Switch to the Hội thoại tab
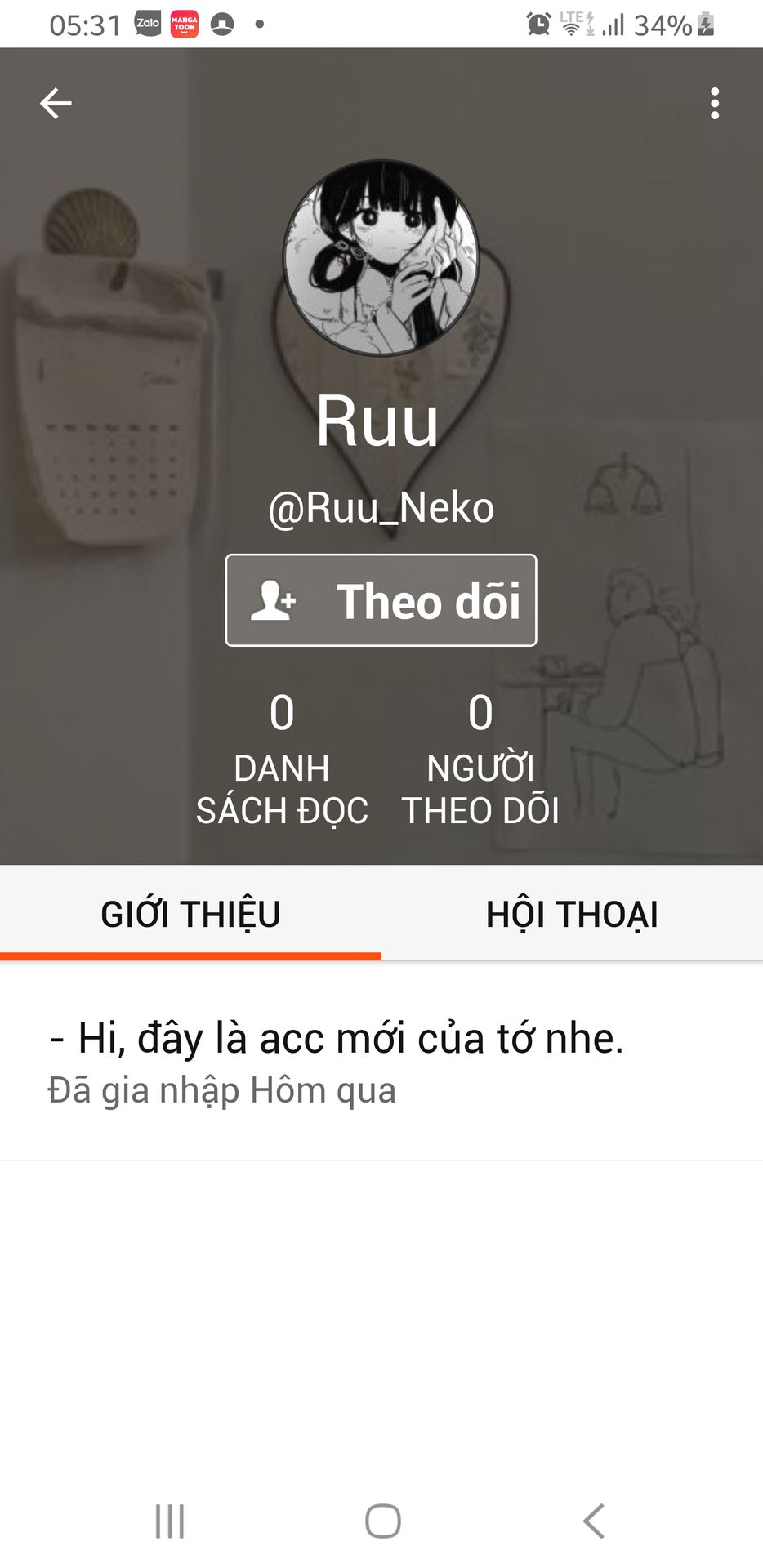 (572, 913)
